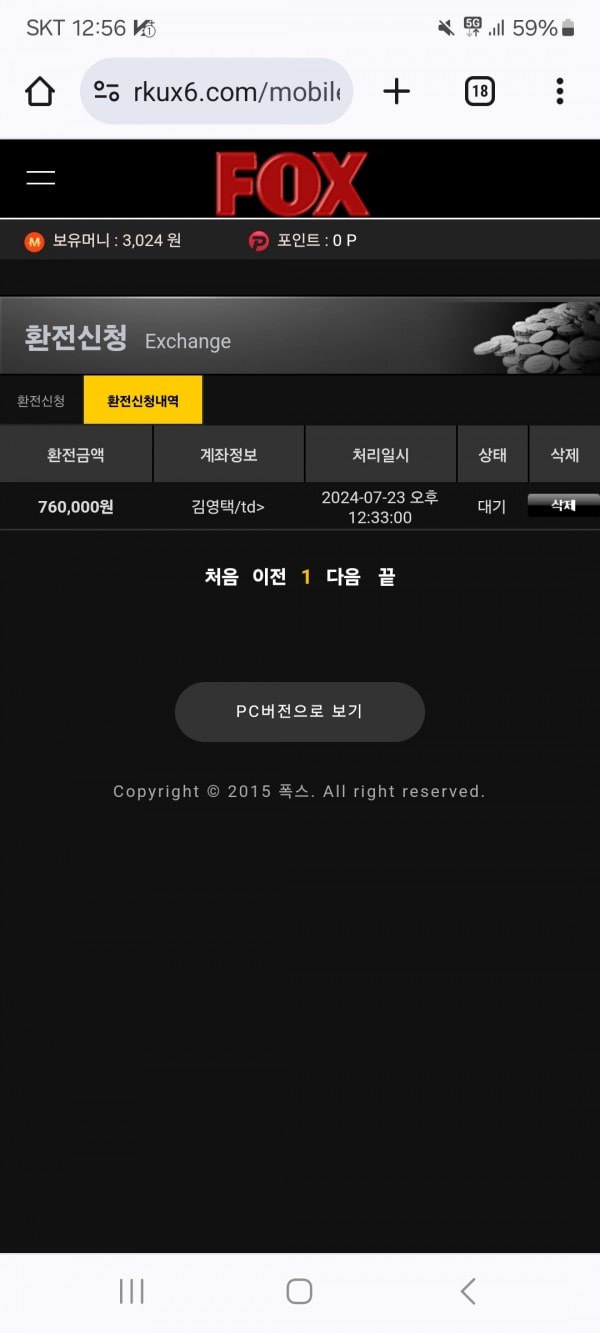
Task: Tap the FOX logo to go home
Action: pyautogui.click(x=292, y=183)
